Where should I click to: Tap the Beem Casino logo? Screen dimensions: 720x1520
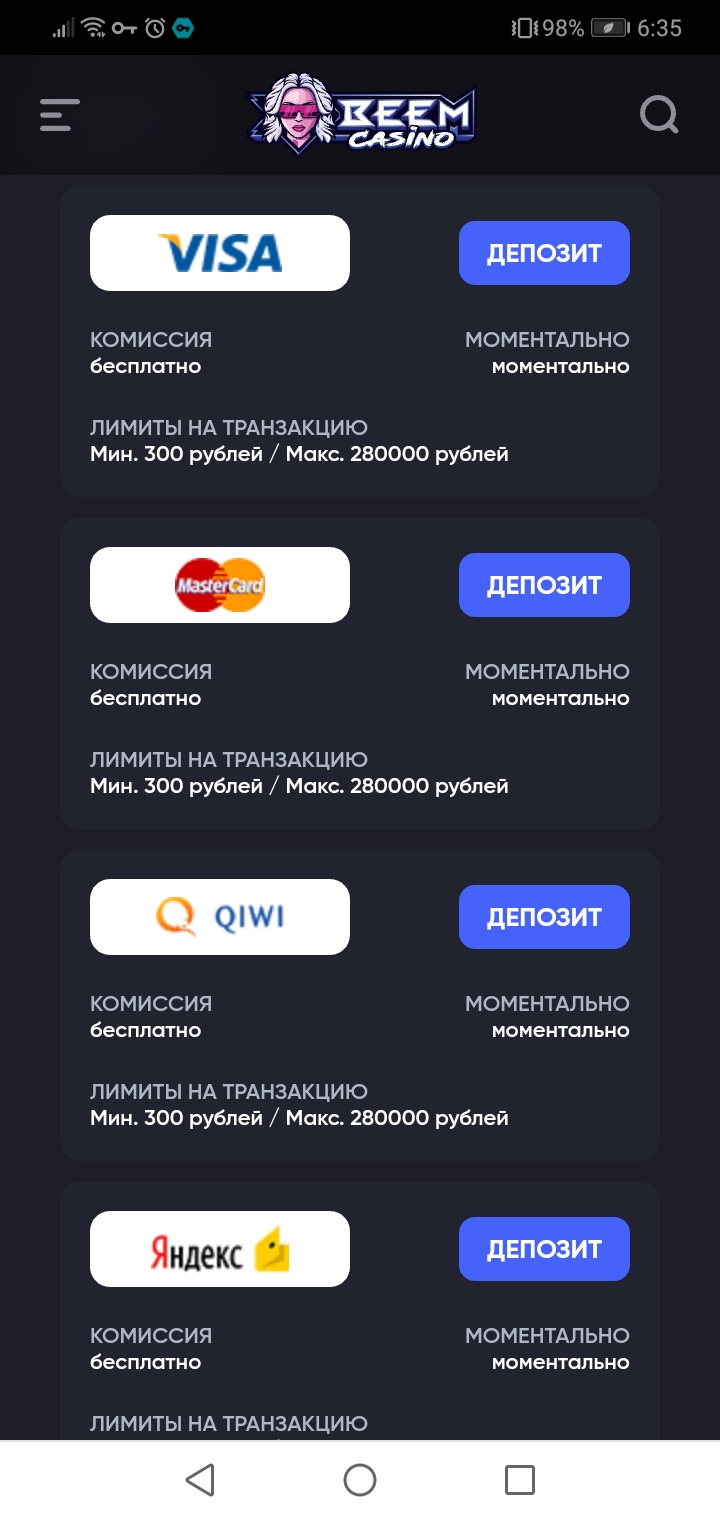coord(360,115)
